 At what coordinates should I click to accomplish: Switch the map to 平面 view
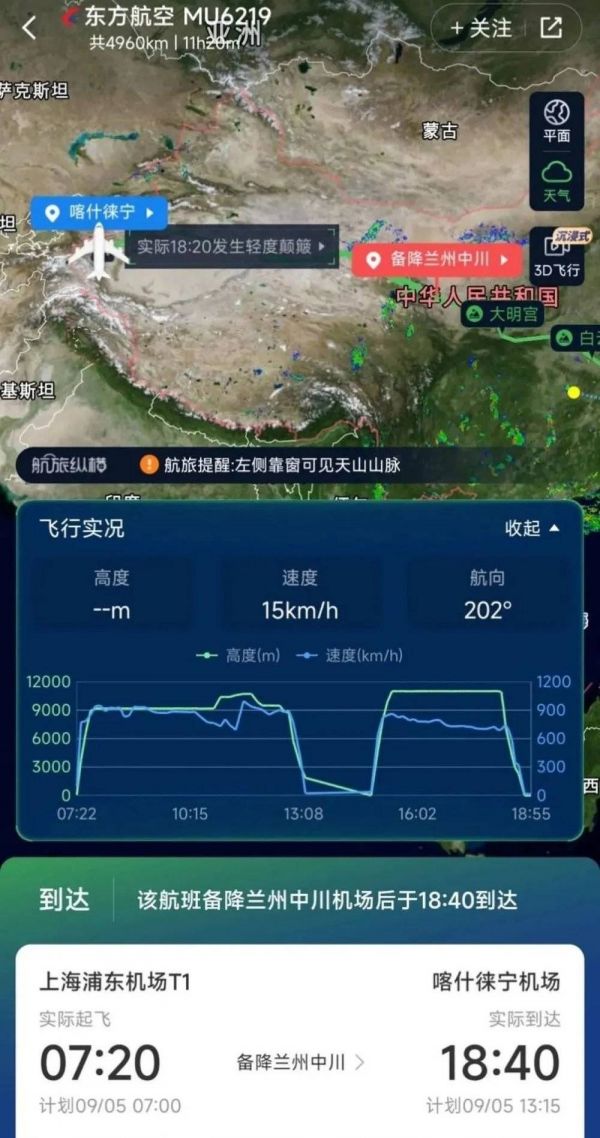tap(557, 120)
